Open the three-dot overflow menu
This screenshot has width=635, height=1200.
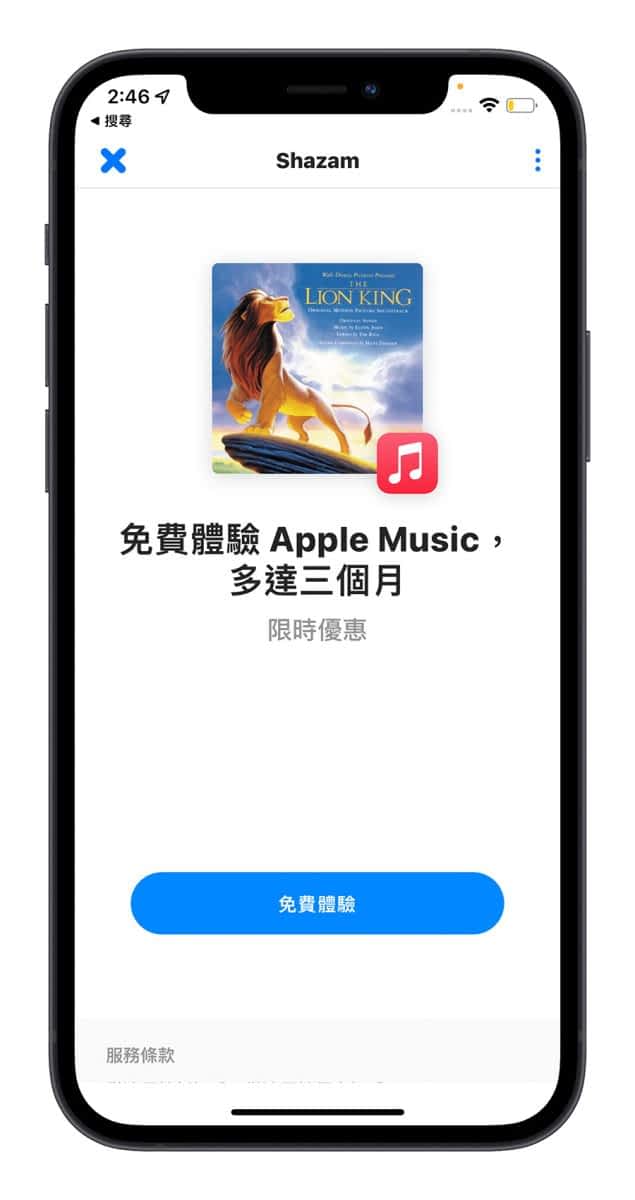coord(537,160)
